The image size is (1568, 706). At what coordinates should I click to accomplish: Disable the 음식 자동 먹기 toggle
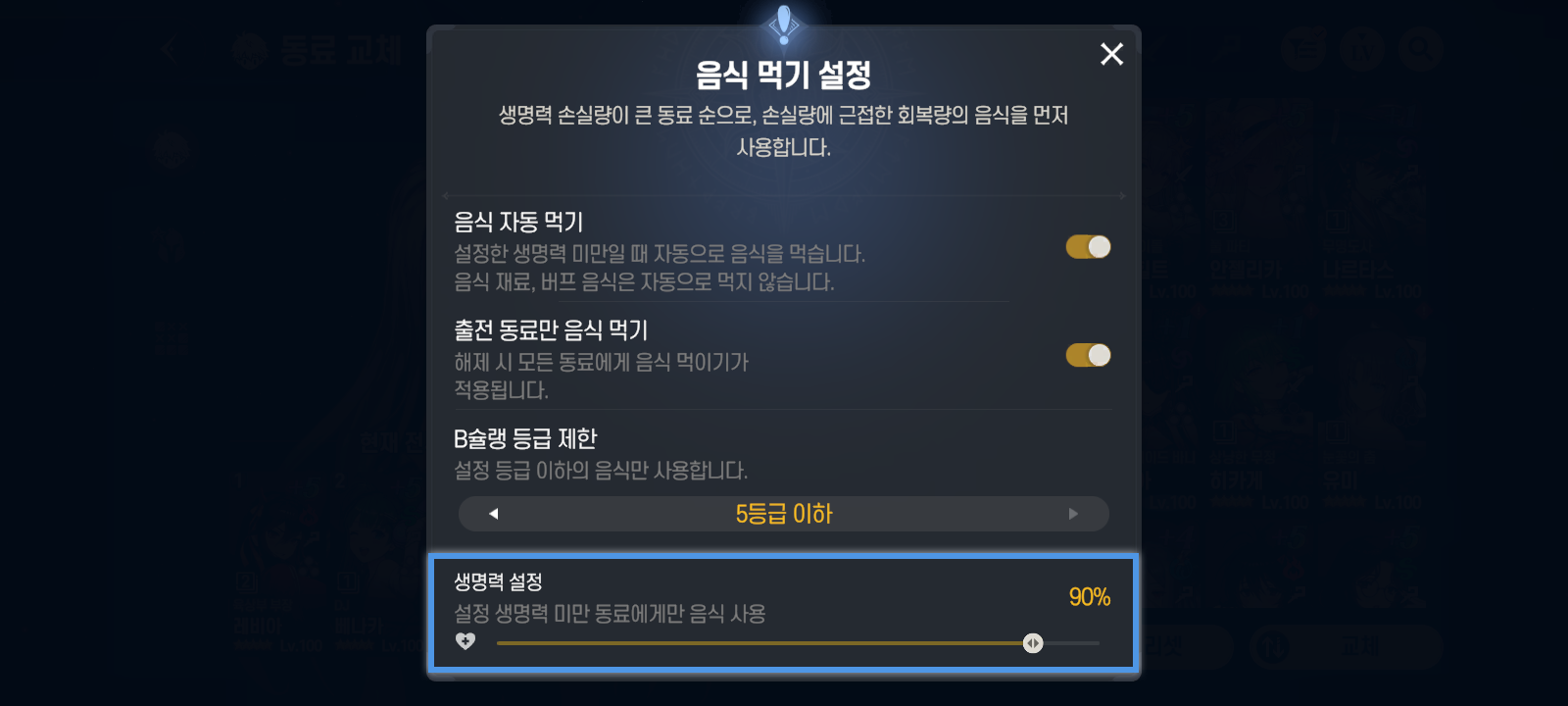coord(1088,247)
